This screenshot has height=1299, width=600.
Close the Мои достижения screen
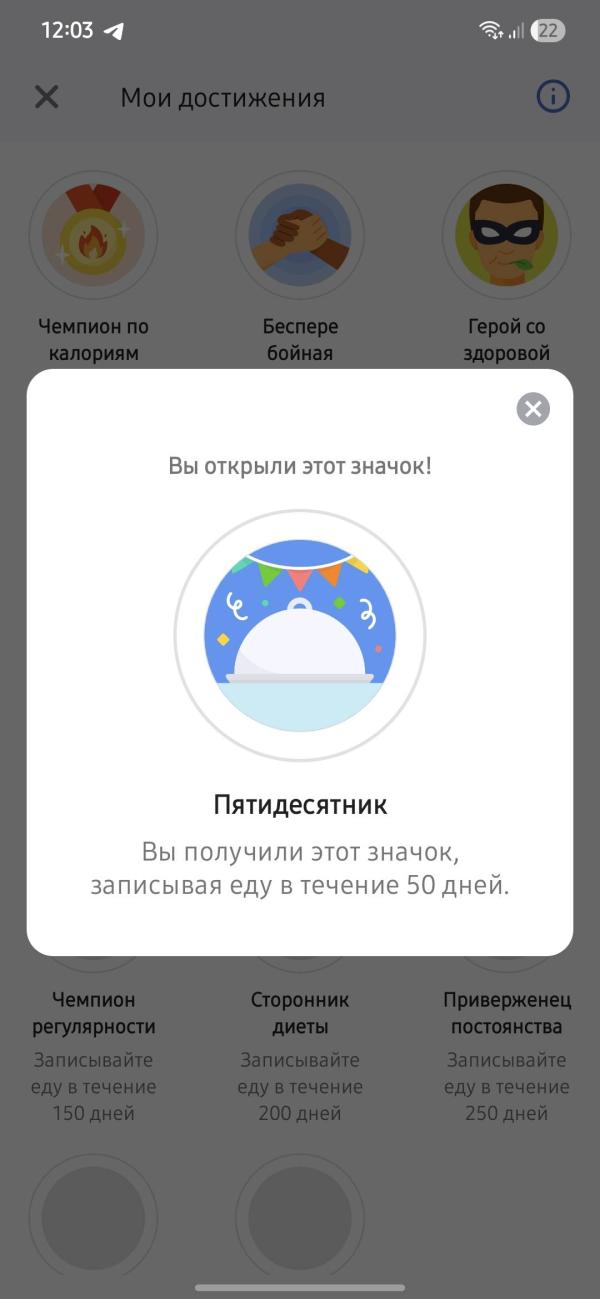tap(47, 97)
